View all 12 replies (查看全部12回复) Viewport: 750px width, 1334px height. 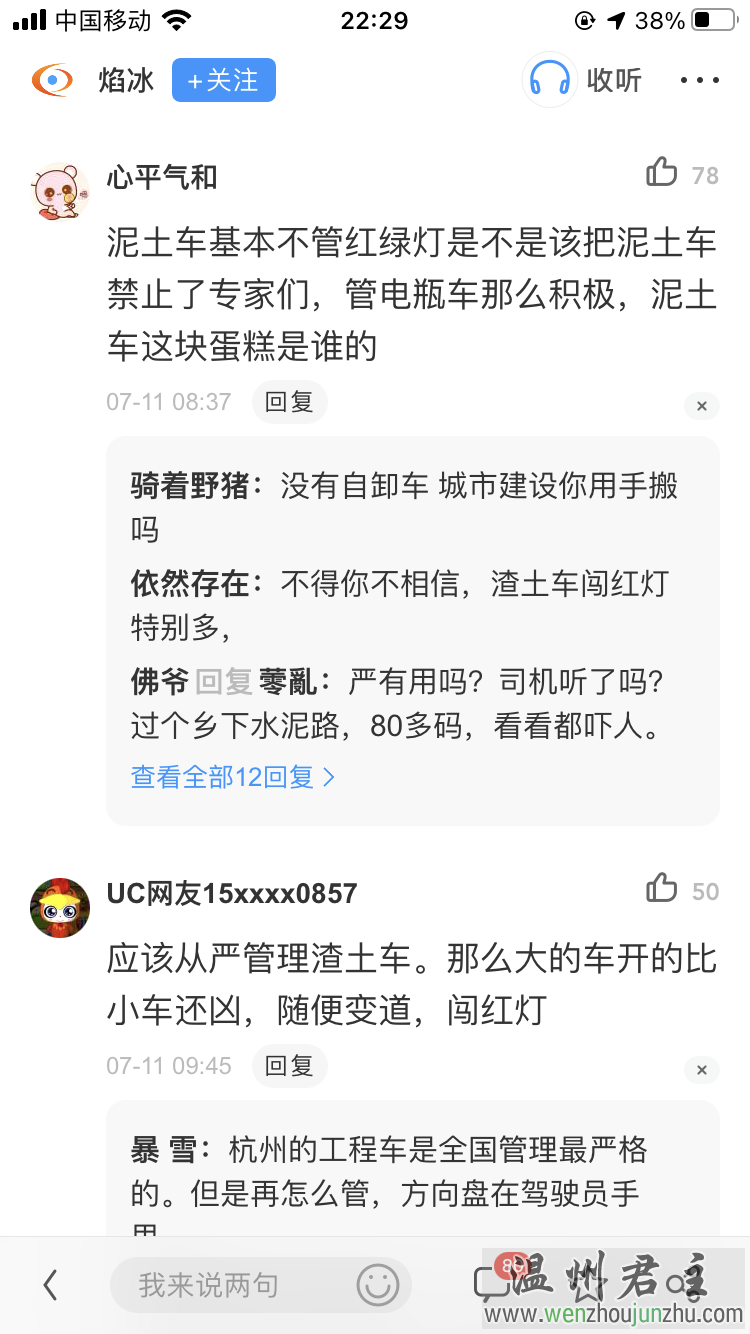[232, 777]
